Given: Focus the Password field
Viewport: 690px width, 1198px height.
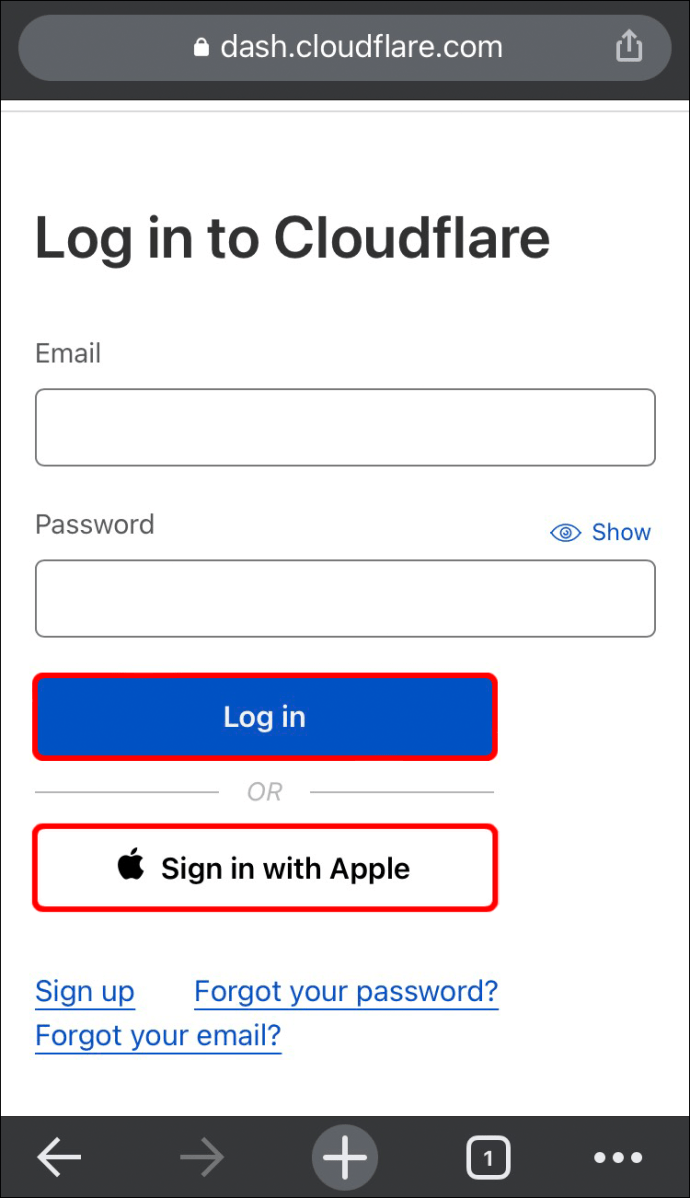Looking at the screenshot, I should point(345,598).
